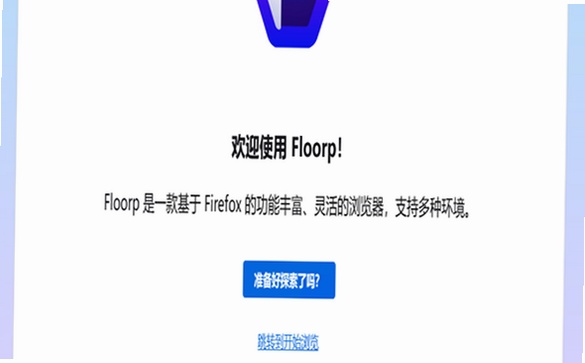This screenshot has height=363, width=585.
Task: Open the 跳转到开始浏览 link
Action: [x=288, y=342]
